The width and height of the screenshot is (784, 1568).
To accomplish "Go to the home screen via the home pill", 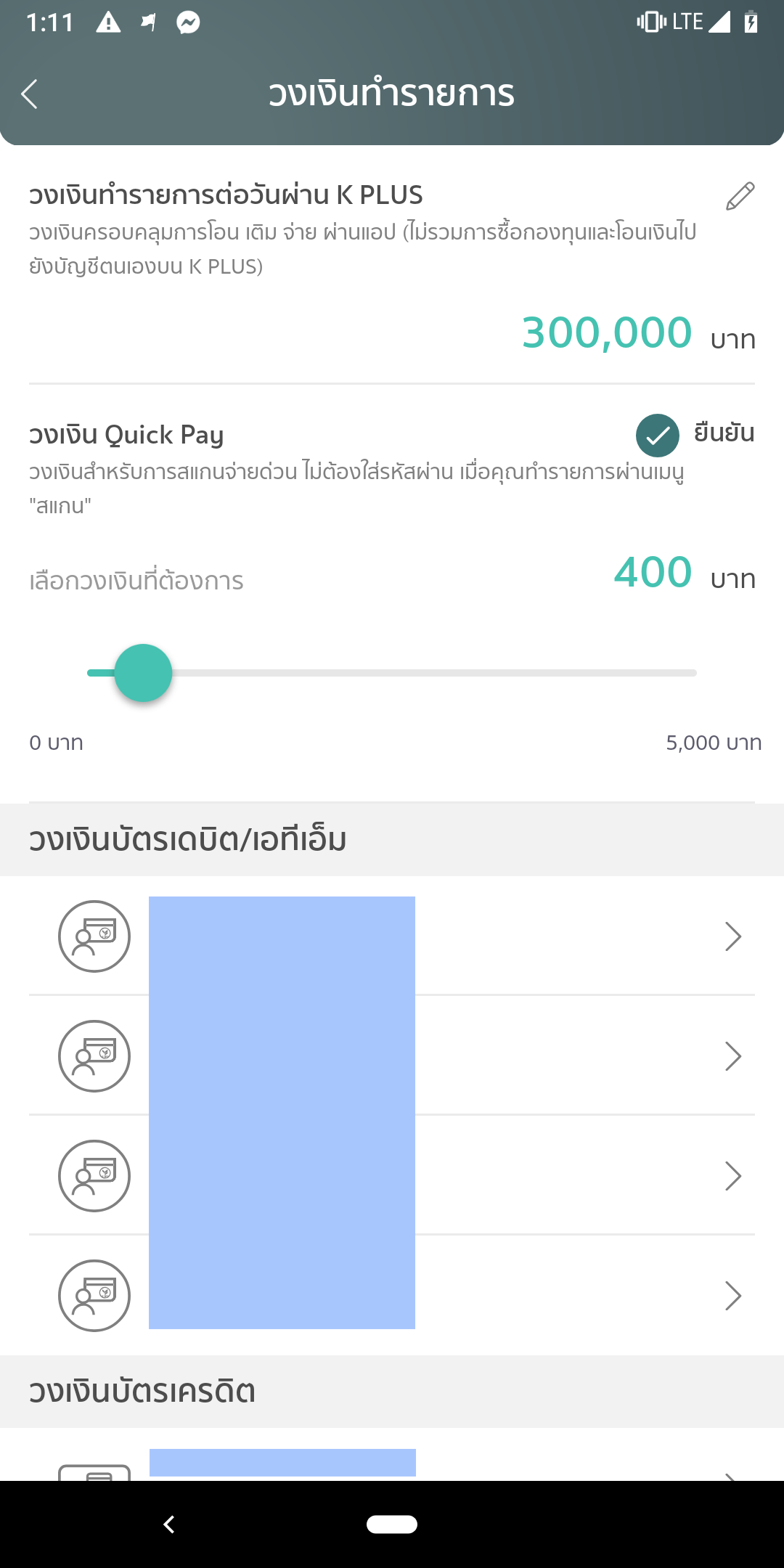I will point(392,1524).
